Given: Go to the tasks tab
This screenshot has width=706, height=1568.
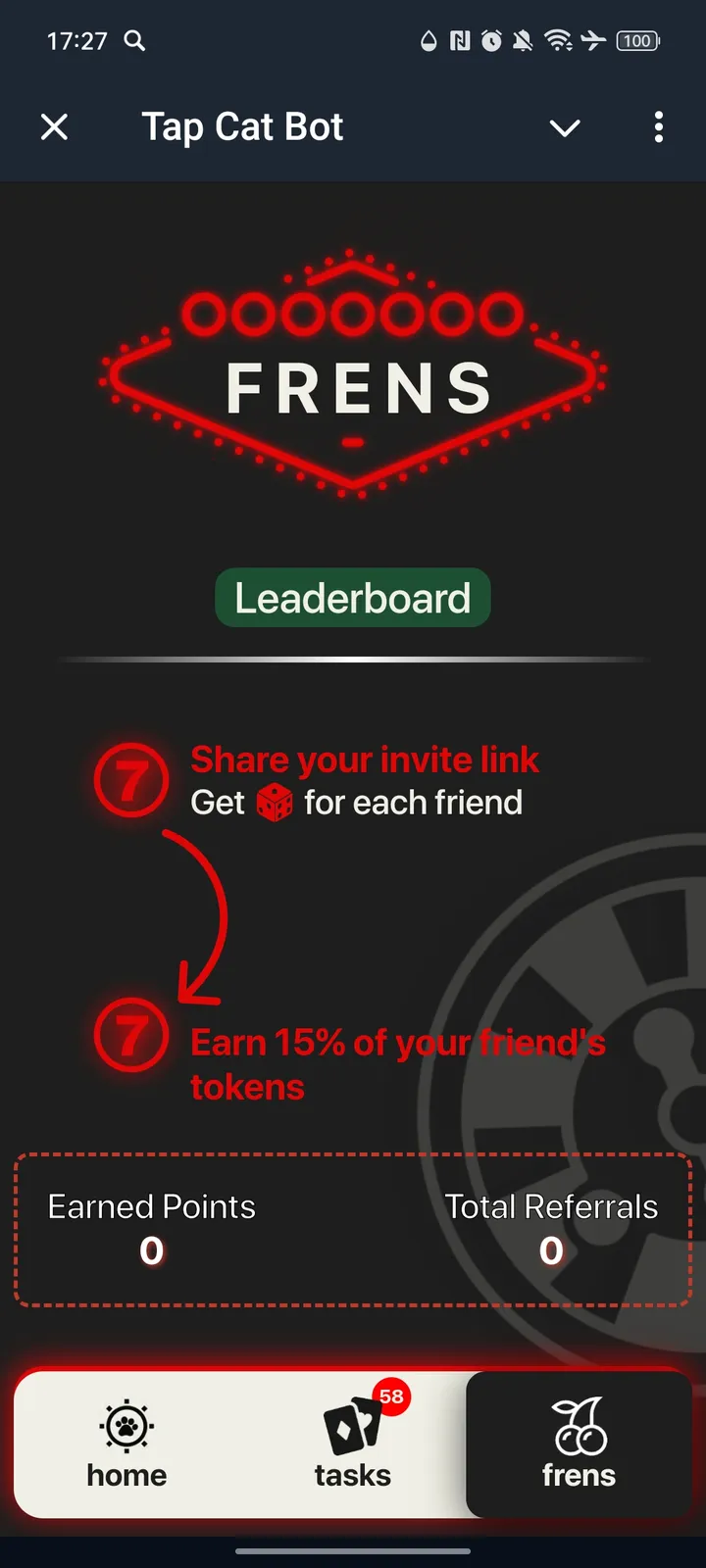Looking at the screenshot, I should (352, 1445).
